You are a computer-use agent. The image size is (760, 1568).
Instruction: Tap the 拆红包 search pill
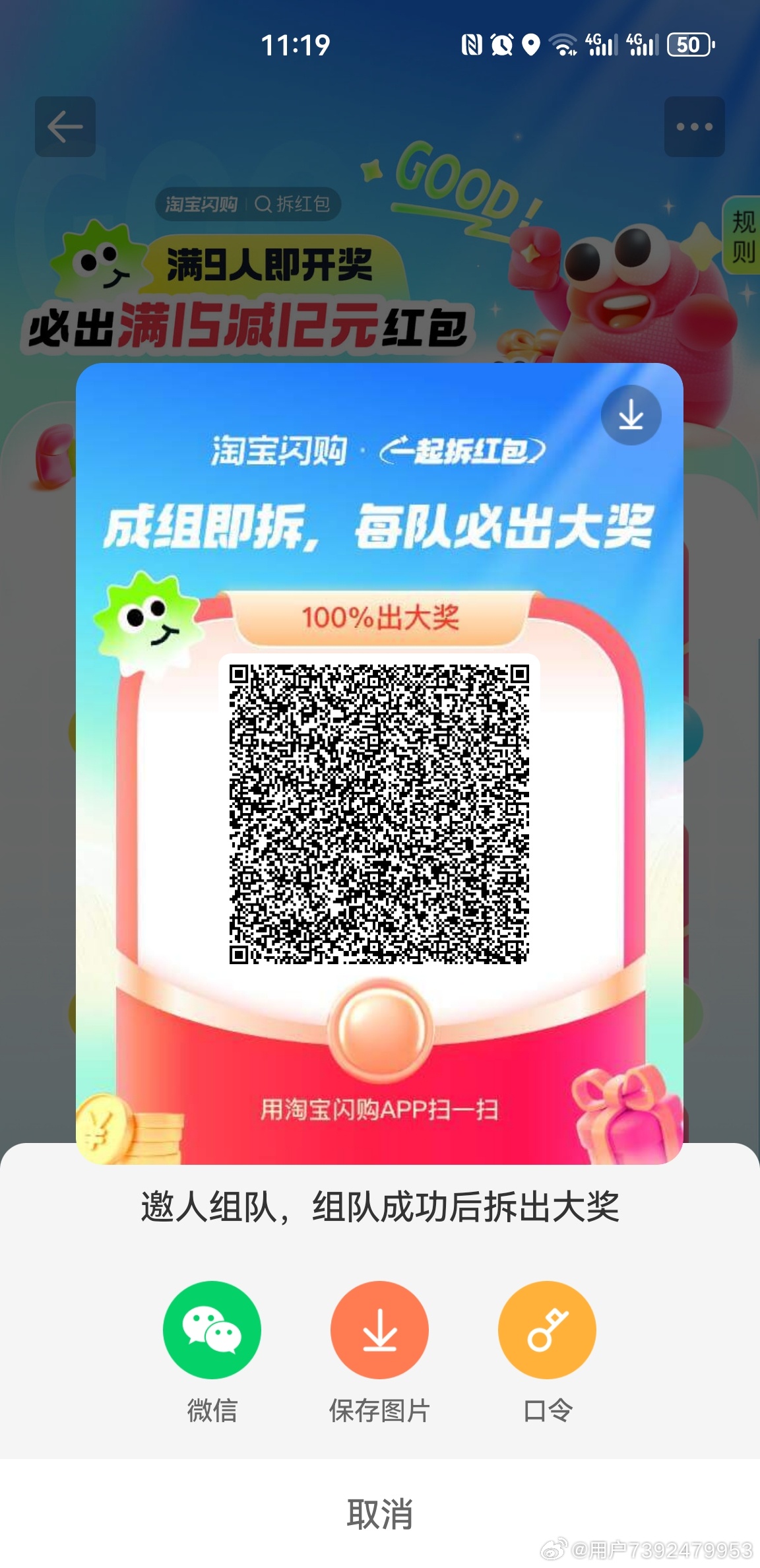click(248, 204)
